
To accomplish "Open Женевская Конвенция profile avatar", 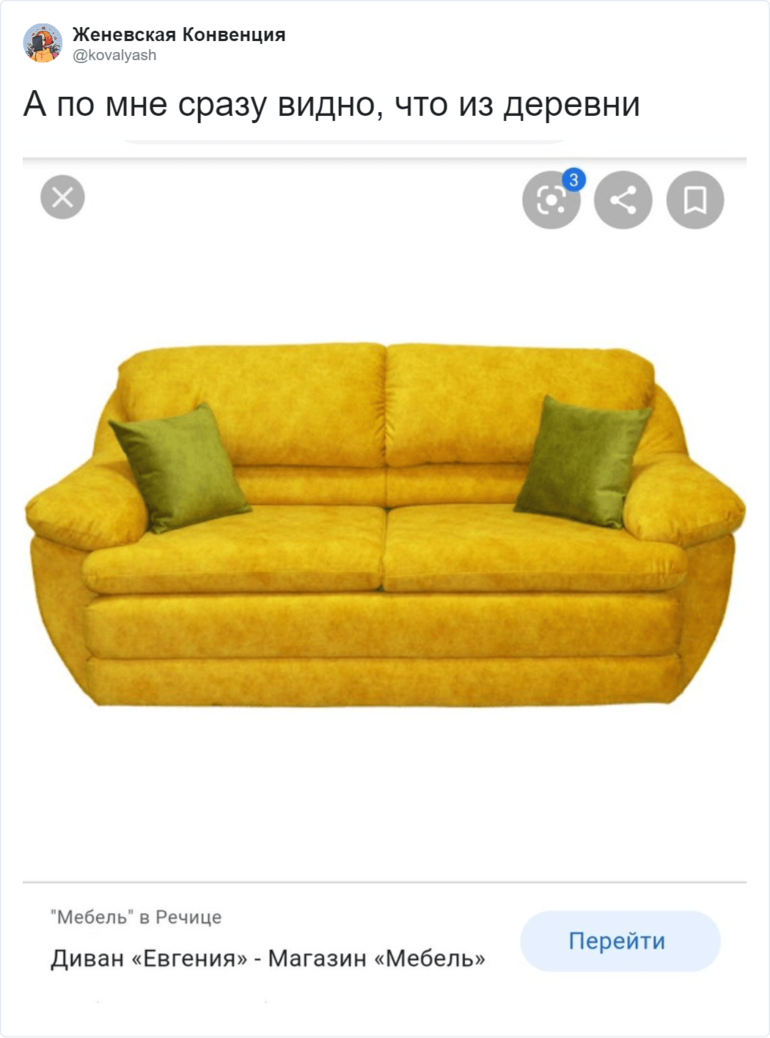I will (x=43, y=43).
